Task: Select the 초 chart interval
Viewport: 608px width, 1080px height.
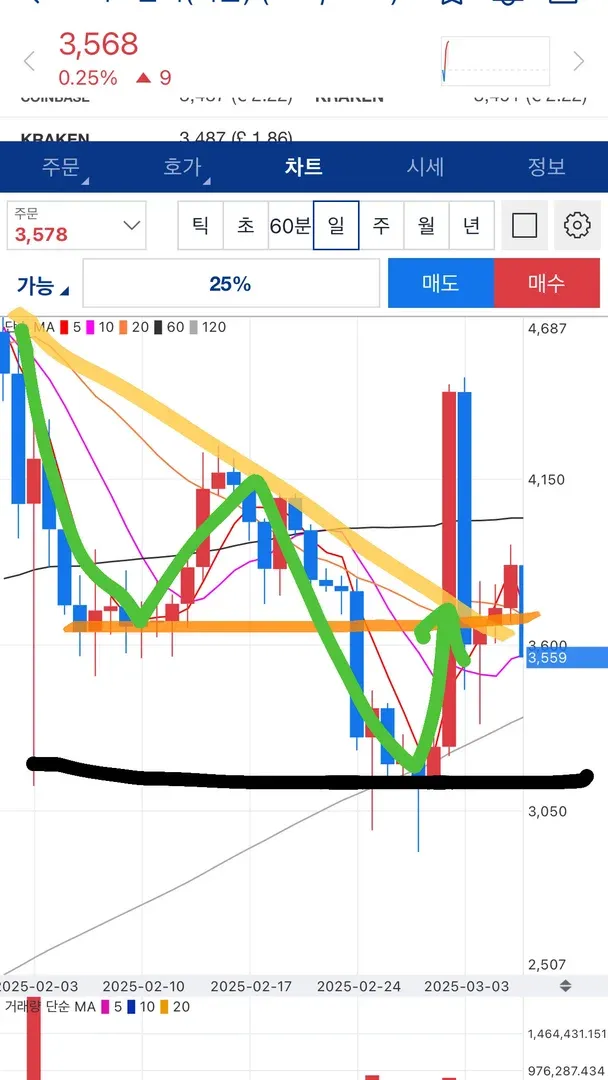Action: tap(245, 226)
